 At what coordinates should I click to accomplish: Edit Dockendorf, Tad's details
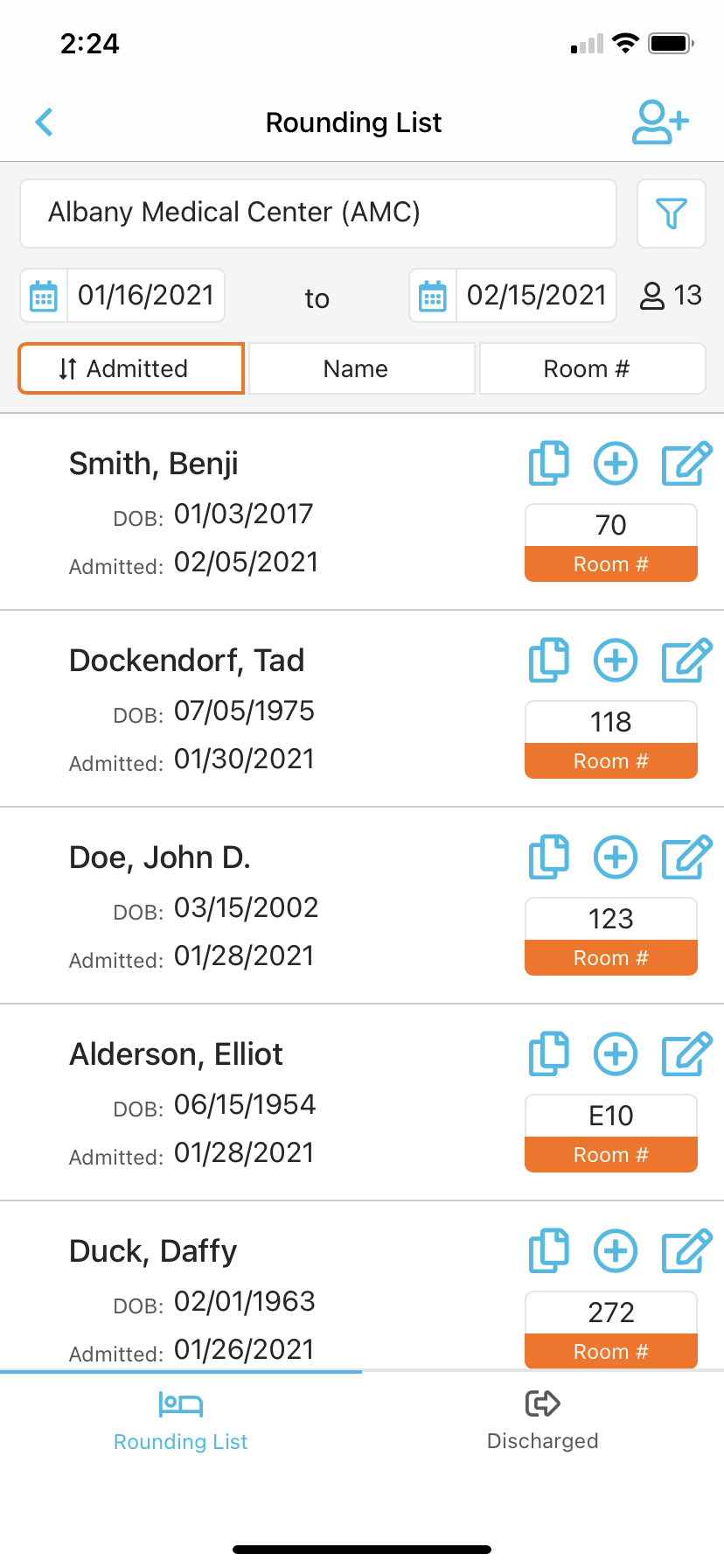[x=687, y=661]
